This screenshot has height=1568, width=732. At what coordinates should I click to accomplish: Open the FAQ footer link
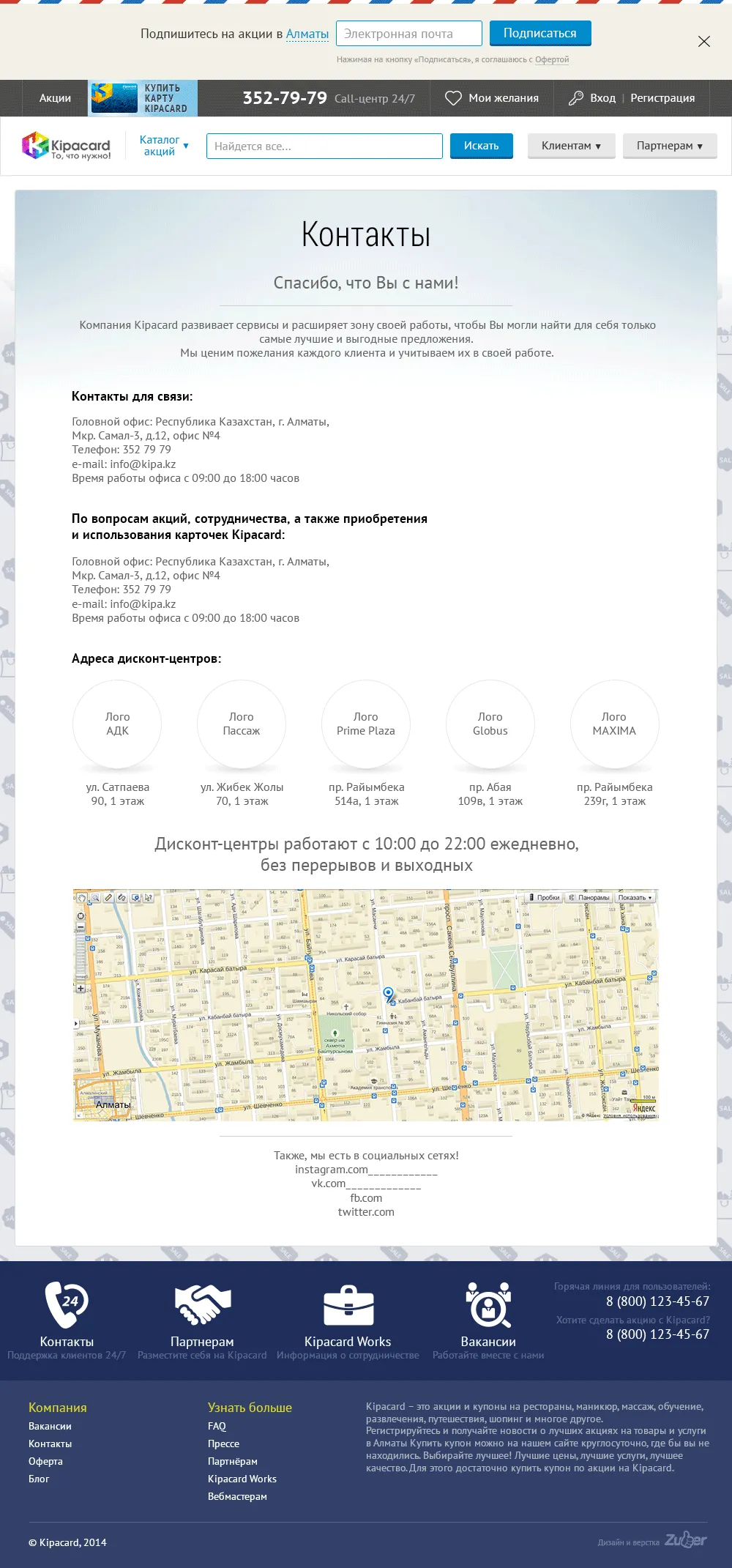point(217,1426)
